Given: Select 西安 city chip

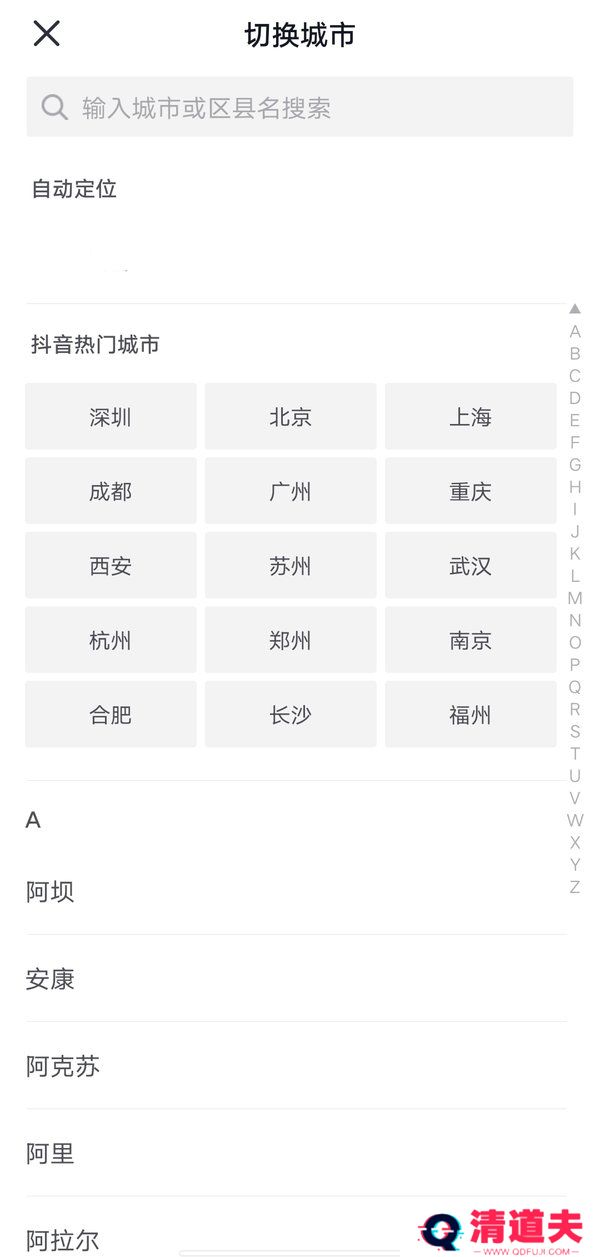Looking at the screenshot, I should pyautogui.click(x=110, y=566).
